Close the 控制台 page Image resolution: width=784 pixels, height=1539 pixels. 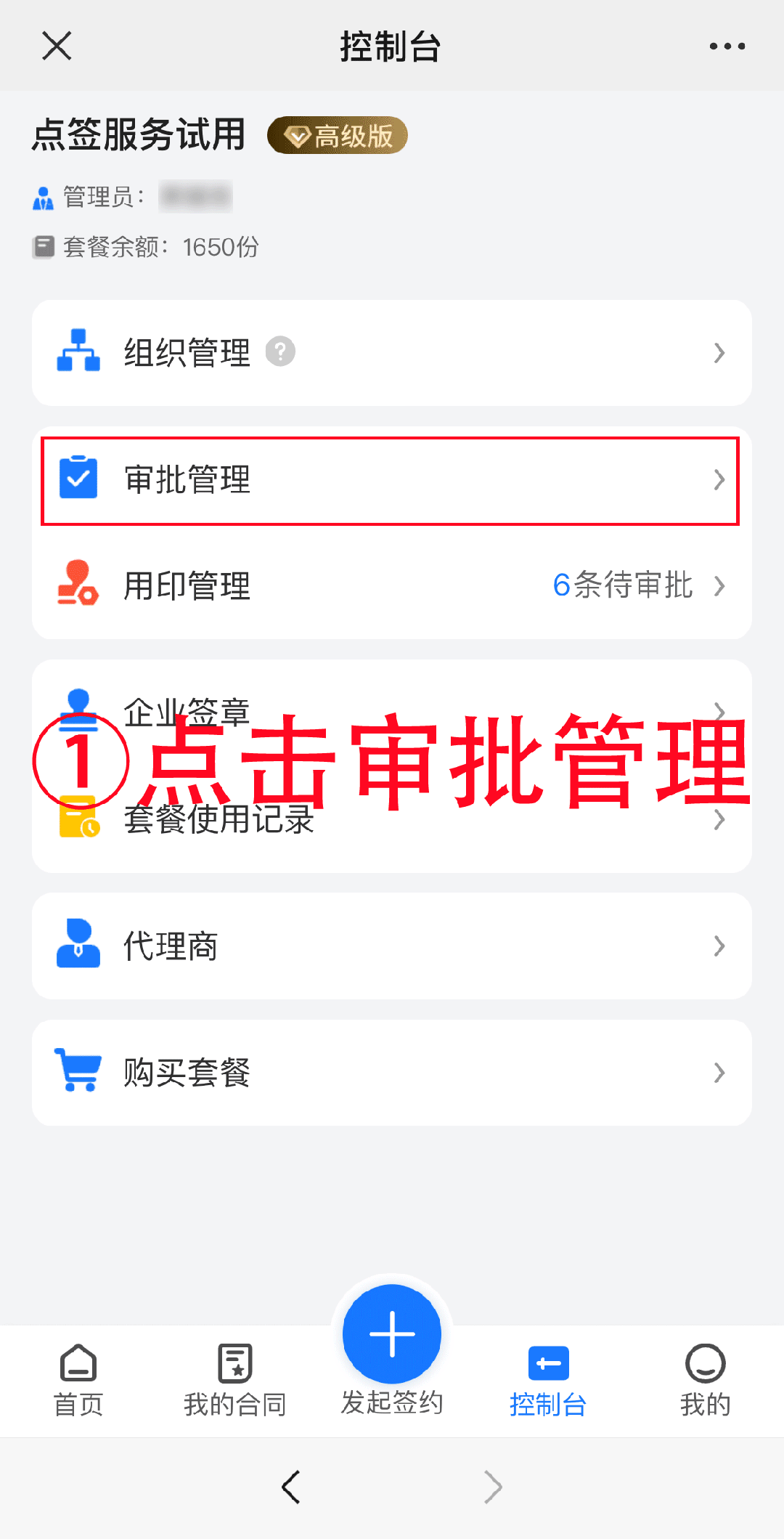57,46
